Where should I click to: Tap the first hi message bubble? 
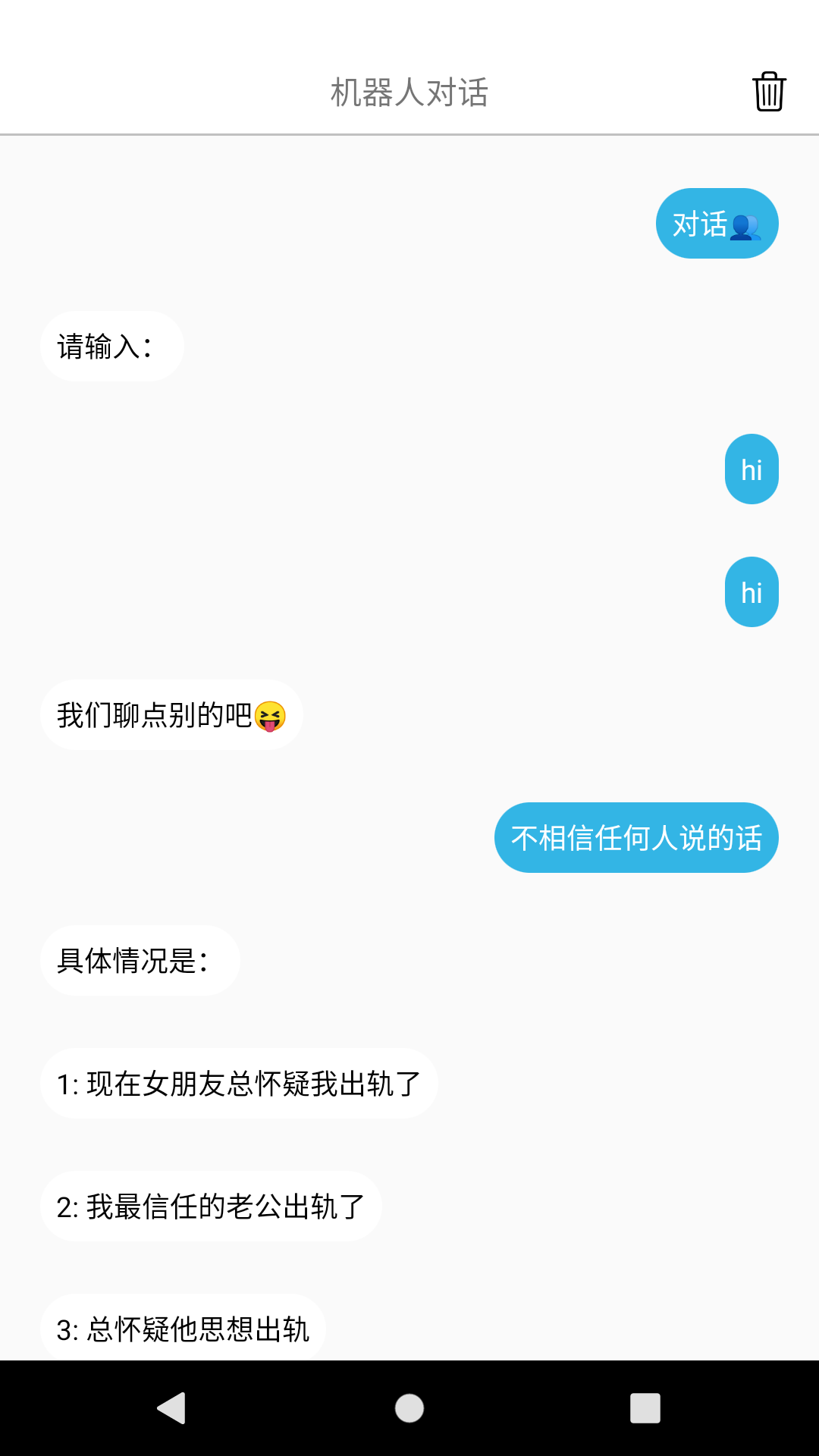(752, 469)
